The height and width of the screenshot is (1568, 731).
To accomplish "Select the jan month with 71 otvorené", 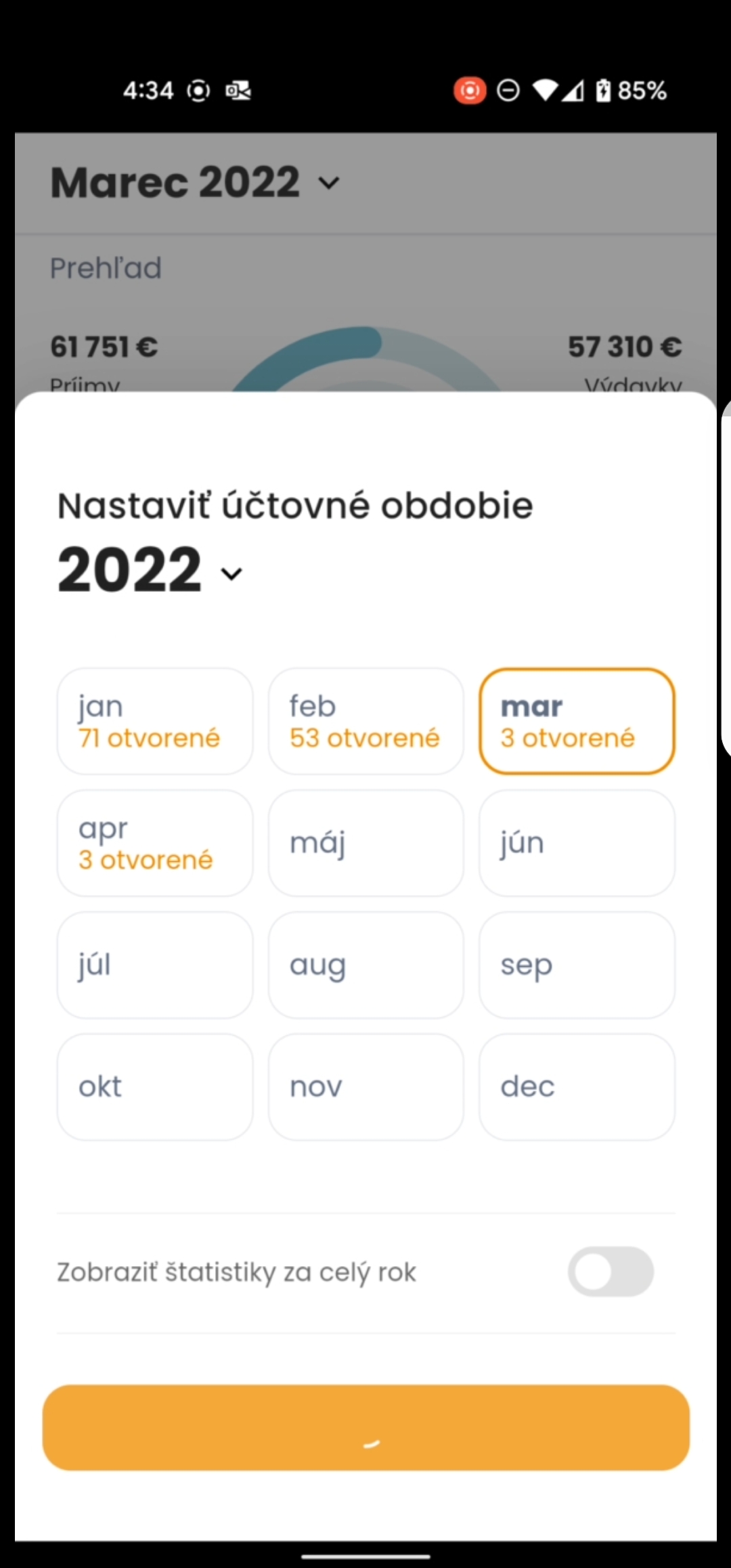I will pyautogui.click(x=155, y=721).
